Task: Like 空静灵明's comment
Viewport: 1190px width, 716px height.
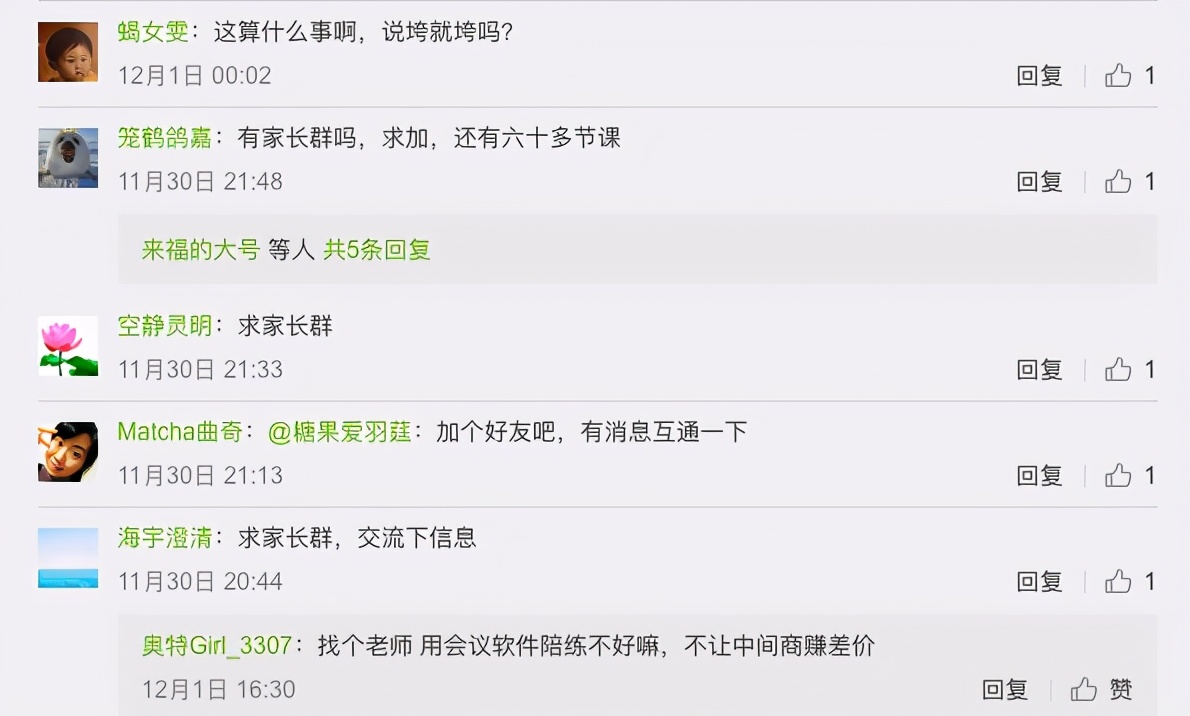Action: (x=1119, y=370)
